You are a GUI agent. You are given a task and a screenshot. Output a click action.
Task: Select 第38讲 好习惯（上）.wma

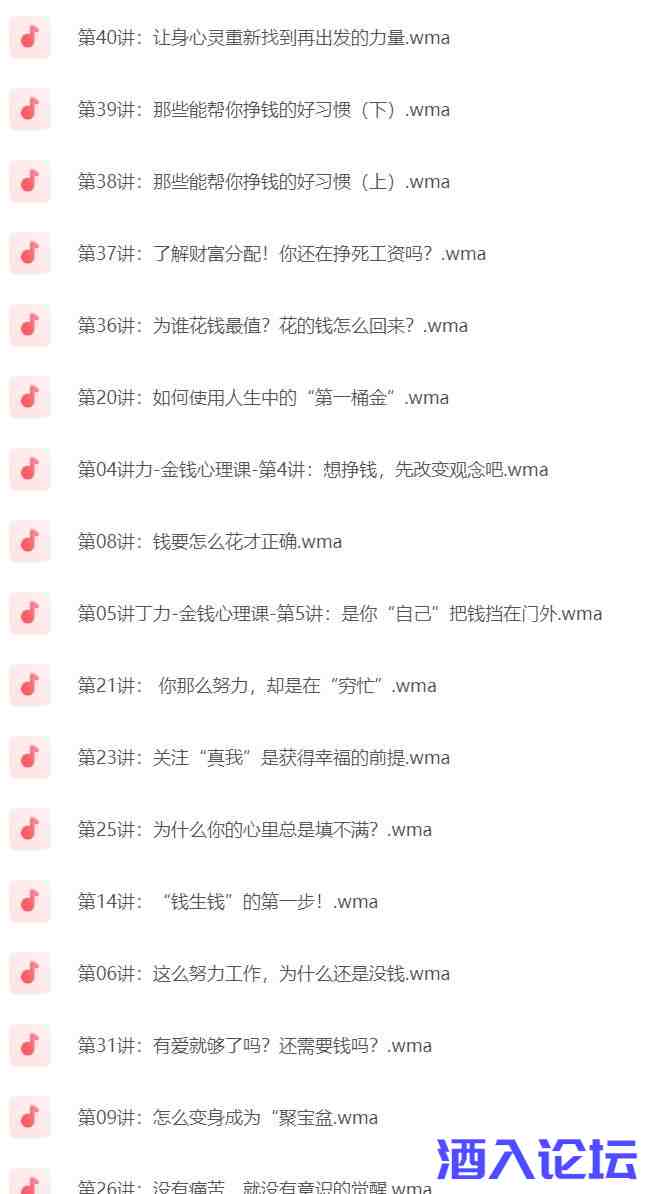click(x=264, y=182)
